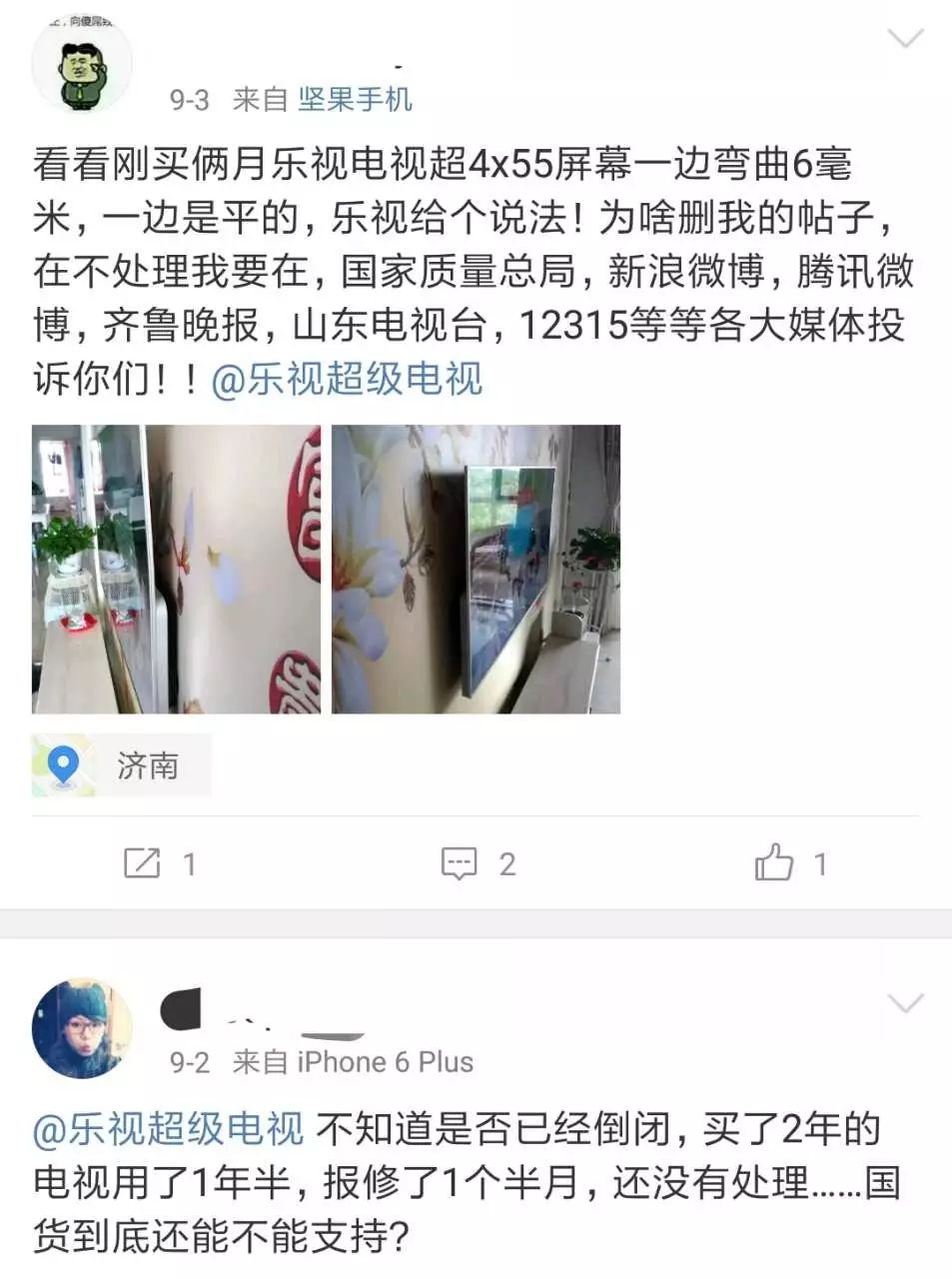Open the left photo of the TV screen
This screenshot has height=1279, width=952.
click(176, 570)
